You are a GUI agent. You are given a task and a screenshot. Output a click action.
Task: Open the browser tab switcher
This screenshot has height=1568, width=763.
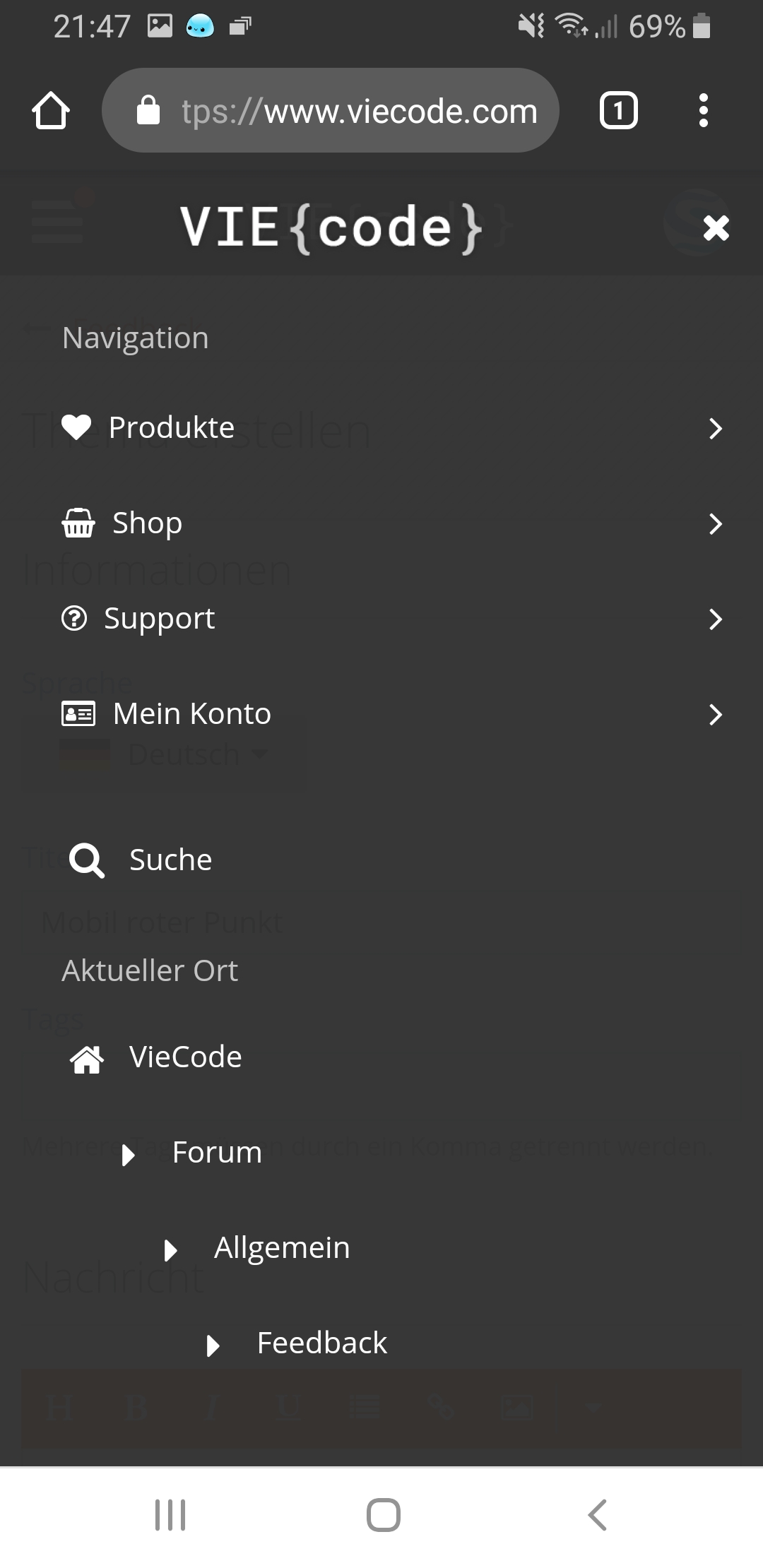coord(618,111)
